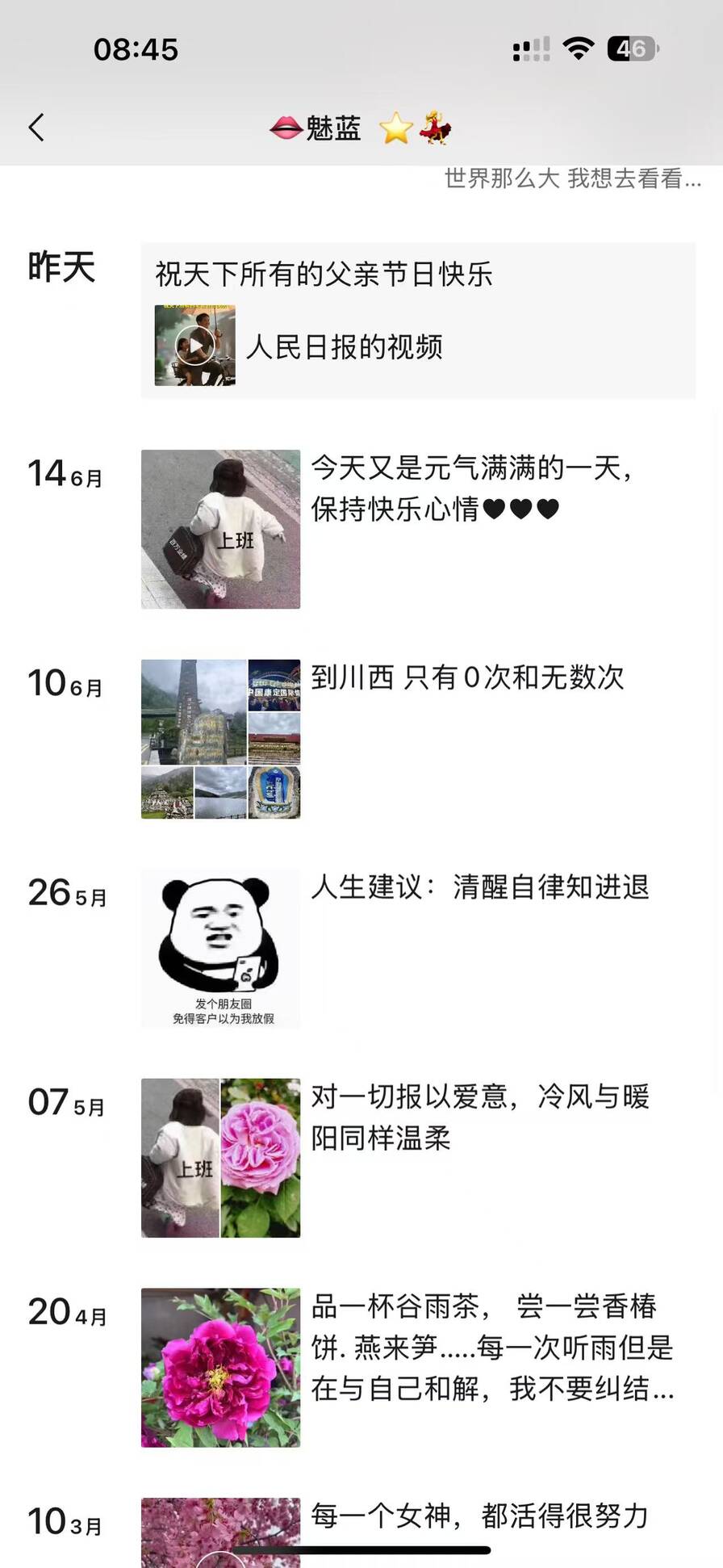Open the April 20 peony flower post
This screenshot has height=1568, width=723.
[x=220, y=1367]
